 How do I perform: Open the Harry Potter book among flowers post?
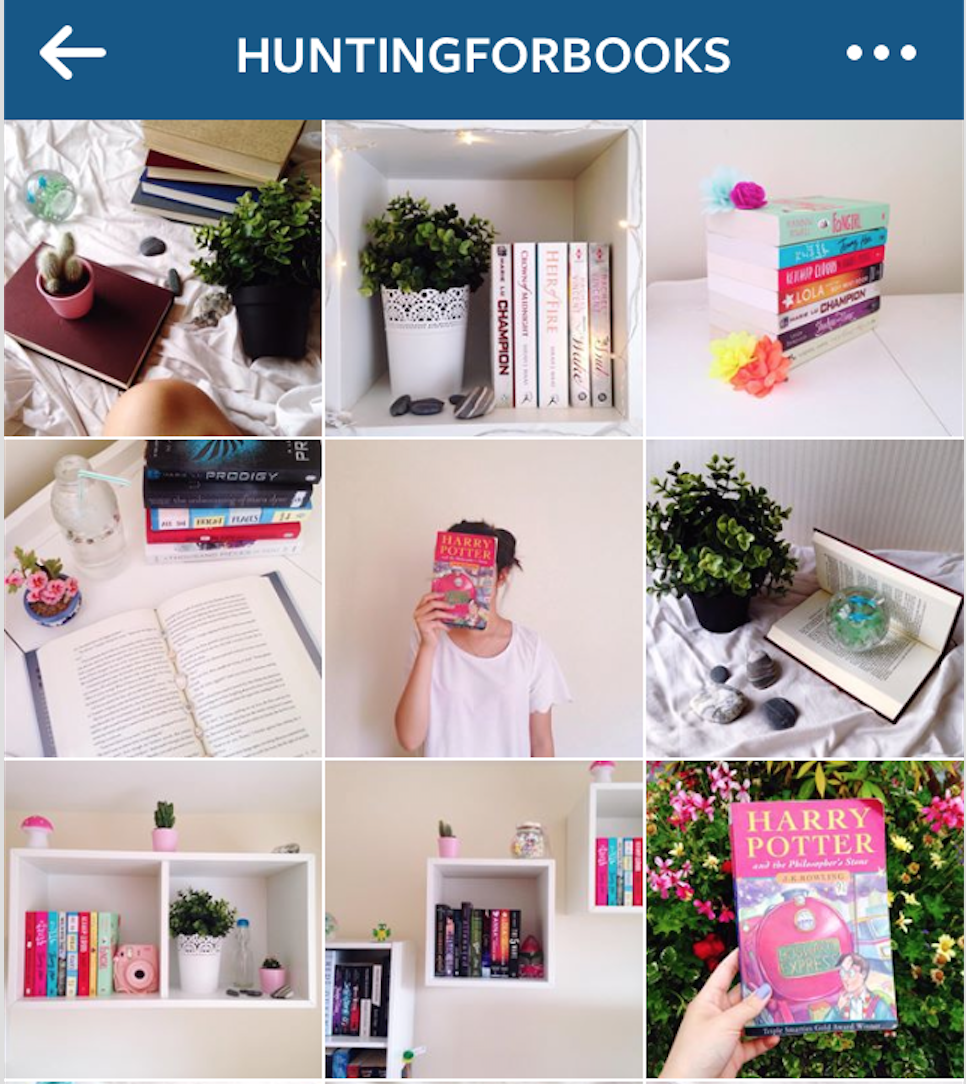(x=804, y=918)
